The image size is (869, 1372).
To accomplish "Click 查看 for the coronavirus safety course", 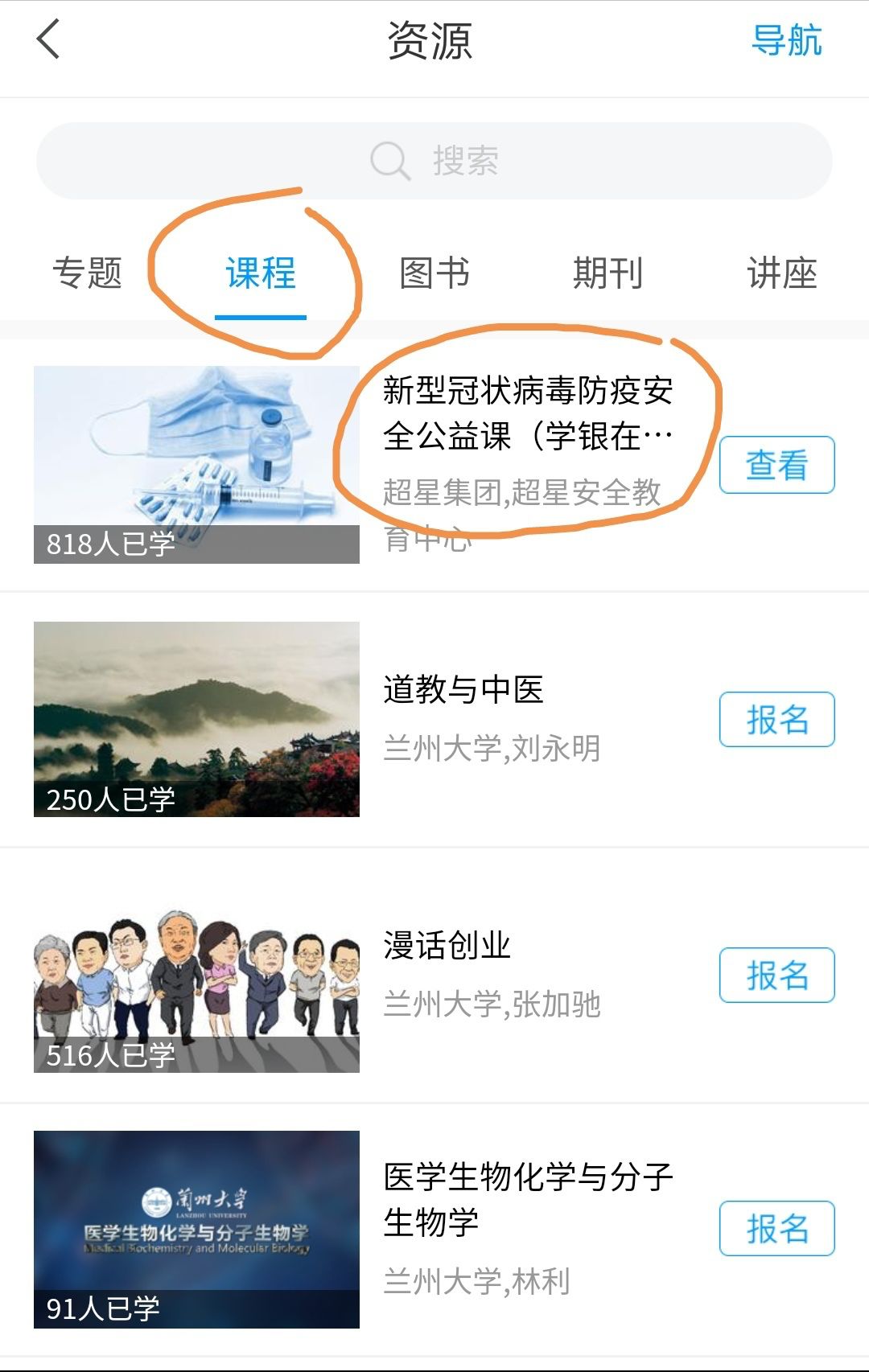I will coord(775,465).
